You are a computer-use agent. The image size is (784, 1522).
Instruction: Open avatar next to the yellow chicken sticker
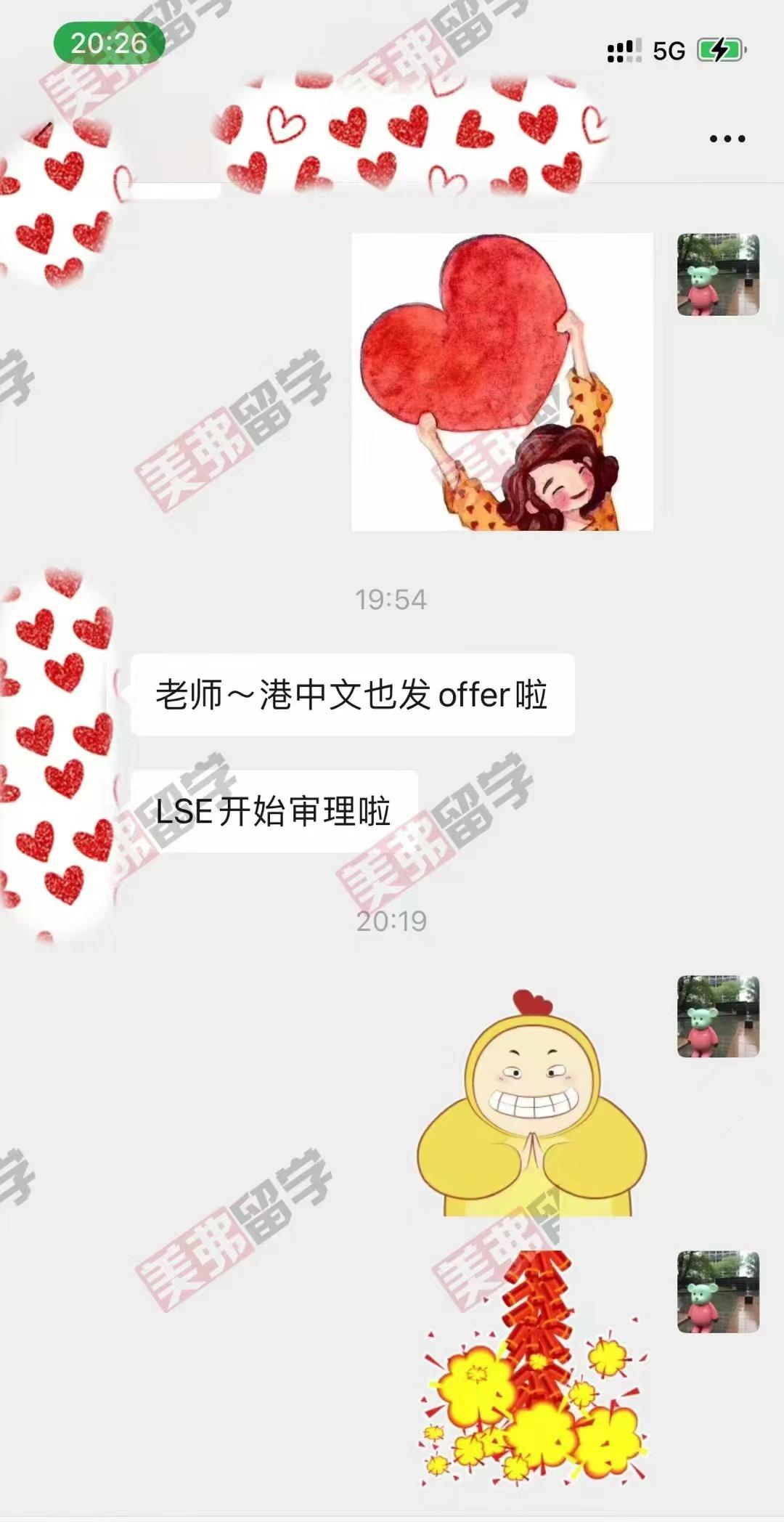tap(718, 1016)
